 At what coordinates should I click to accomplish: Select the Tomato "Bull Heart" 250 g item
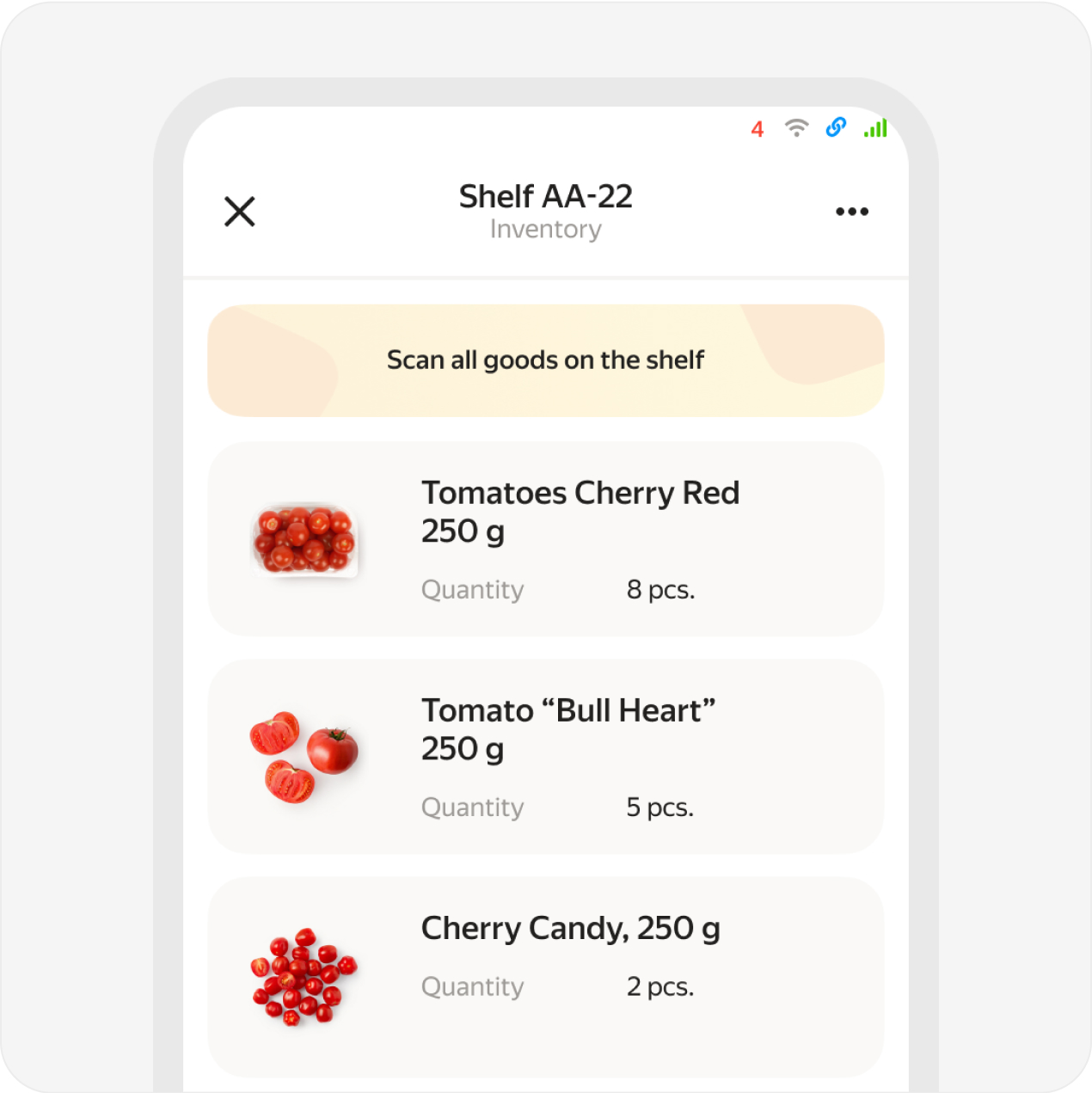[545, 757]
